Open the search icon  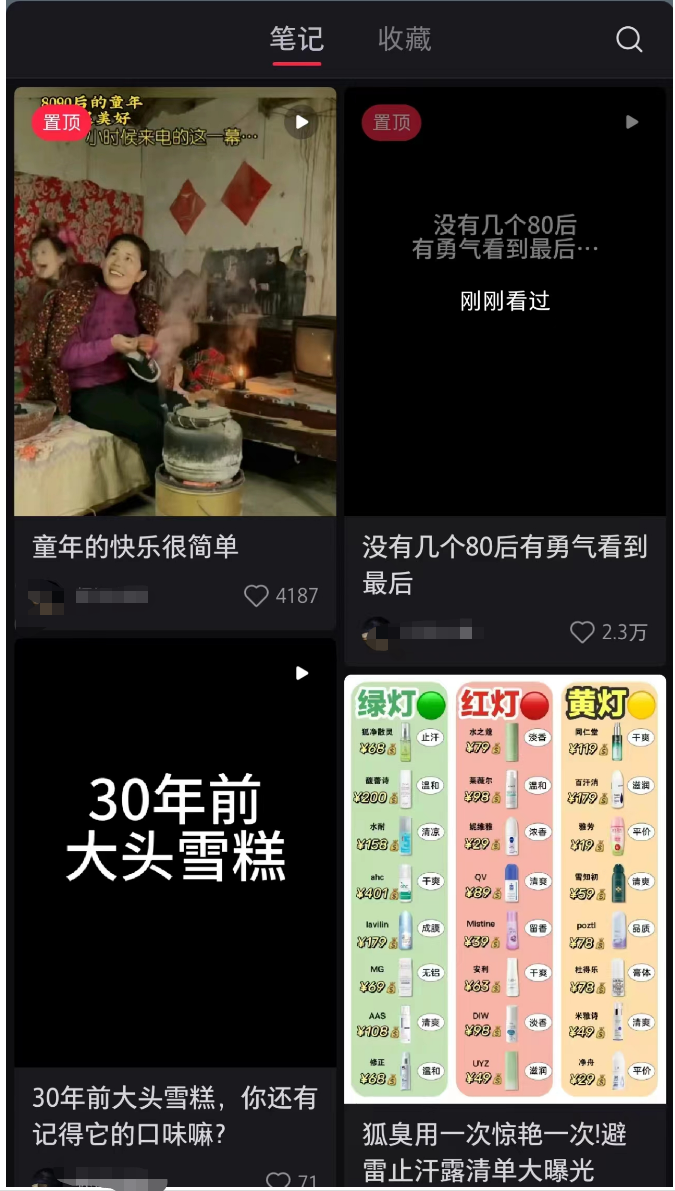coord(629,39)
